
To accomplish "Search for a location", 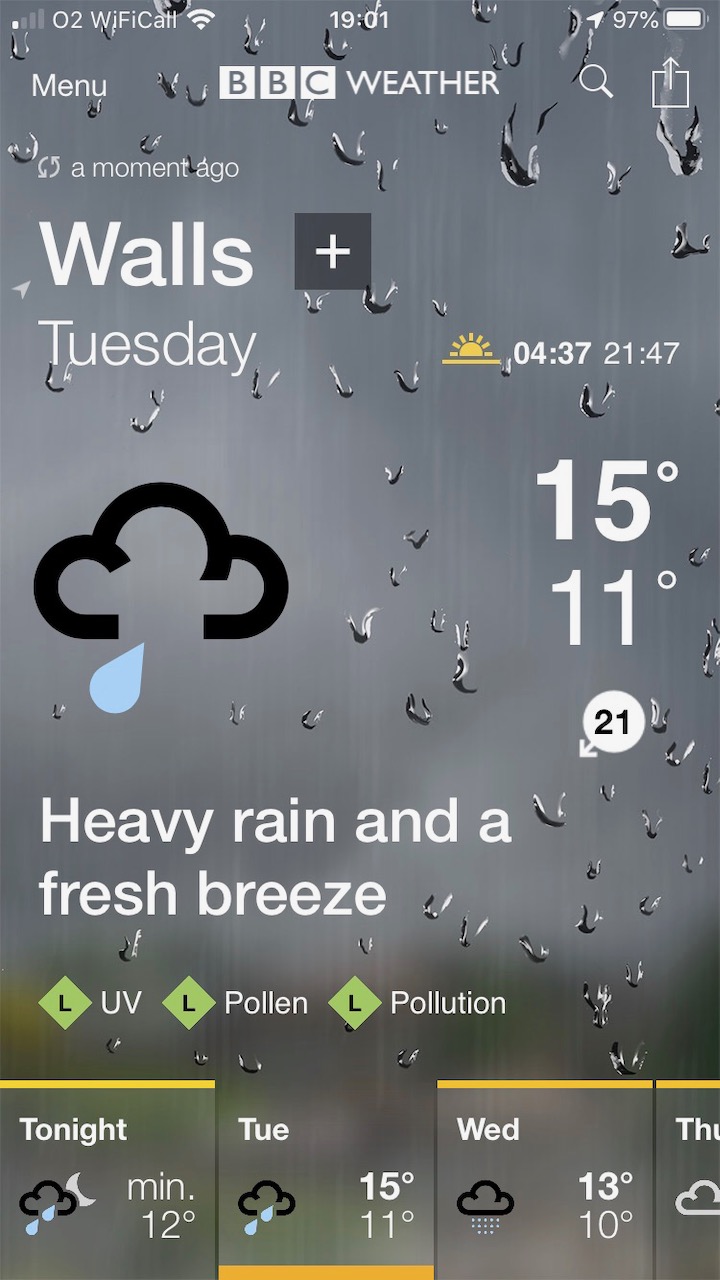I will pos(596,82).
